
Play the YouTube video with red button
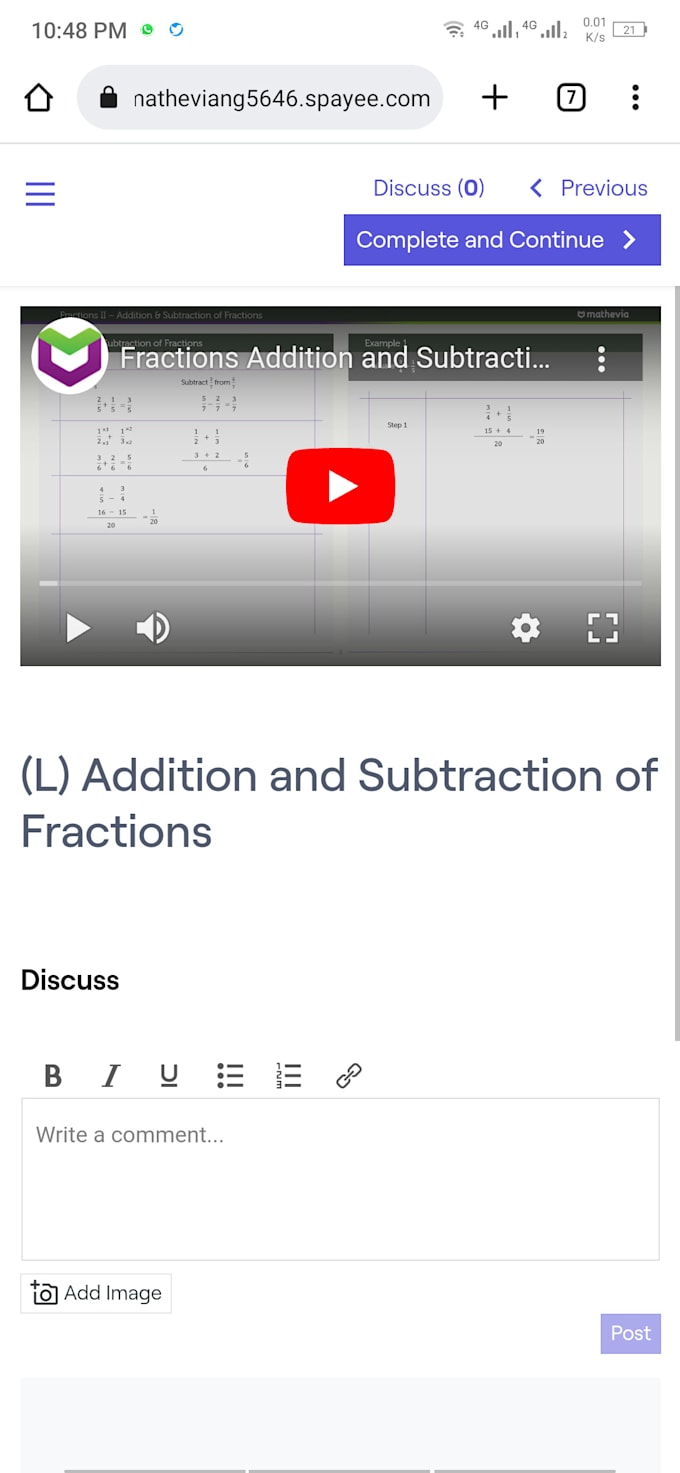point(340,486)
